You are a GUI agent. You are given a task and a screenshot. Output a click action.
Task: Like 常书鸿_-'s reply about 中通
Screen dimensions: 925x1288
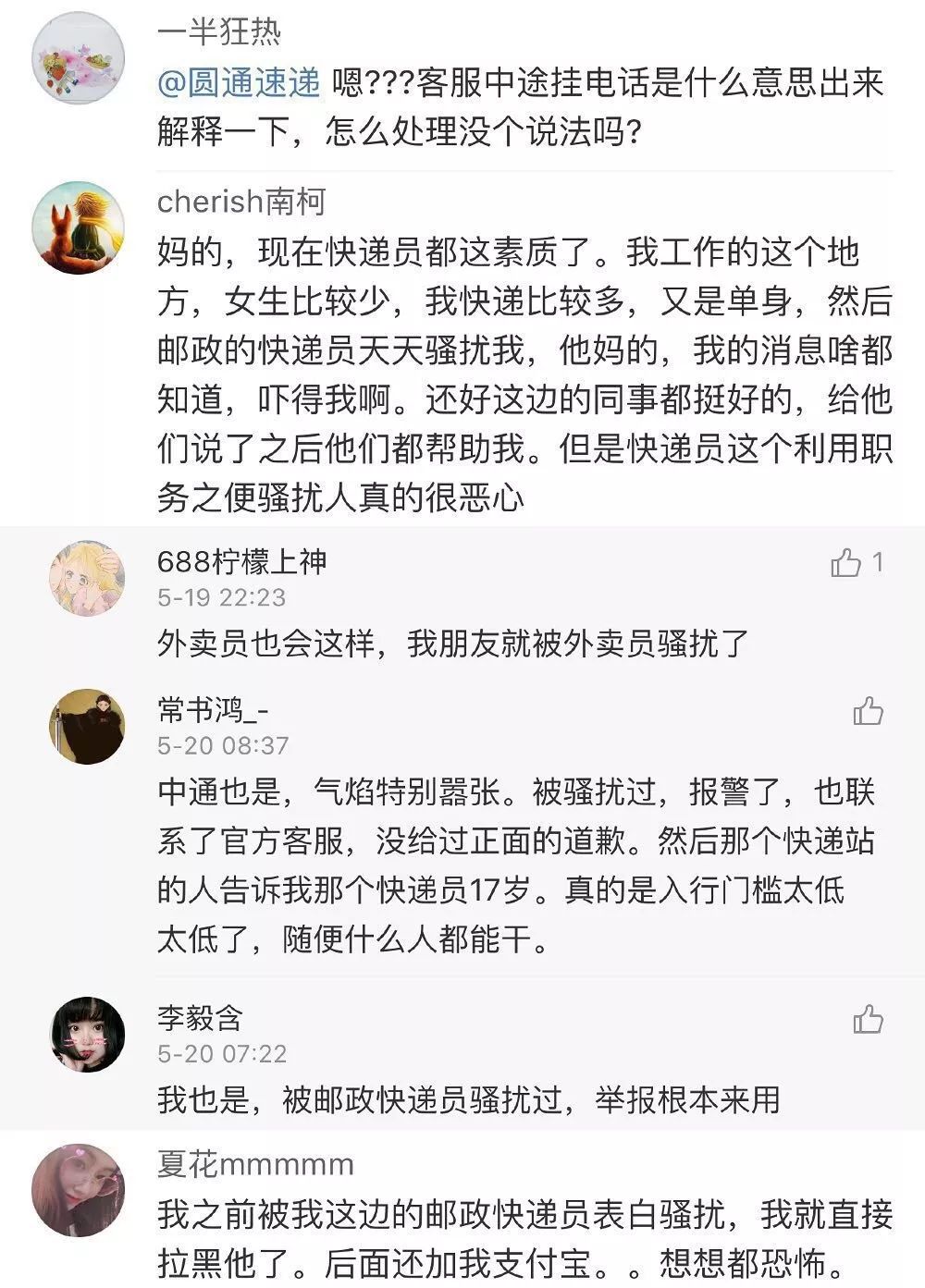tap(868, 711)
